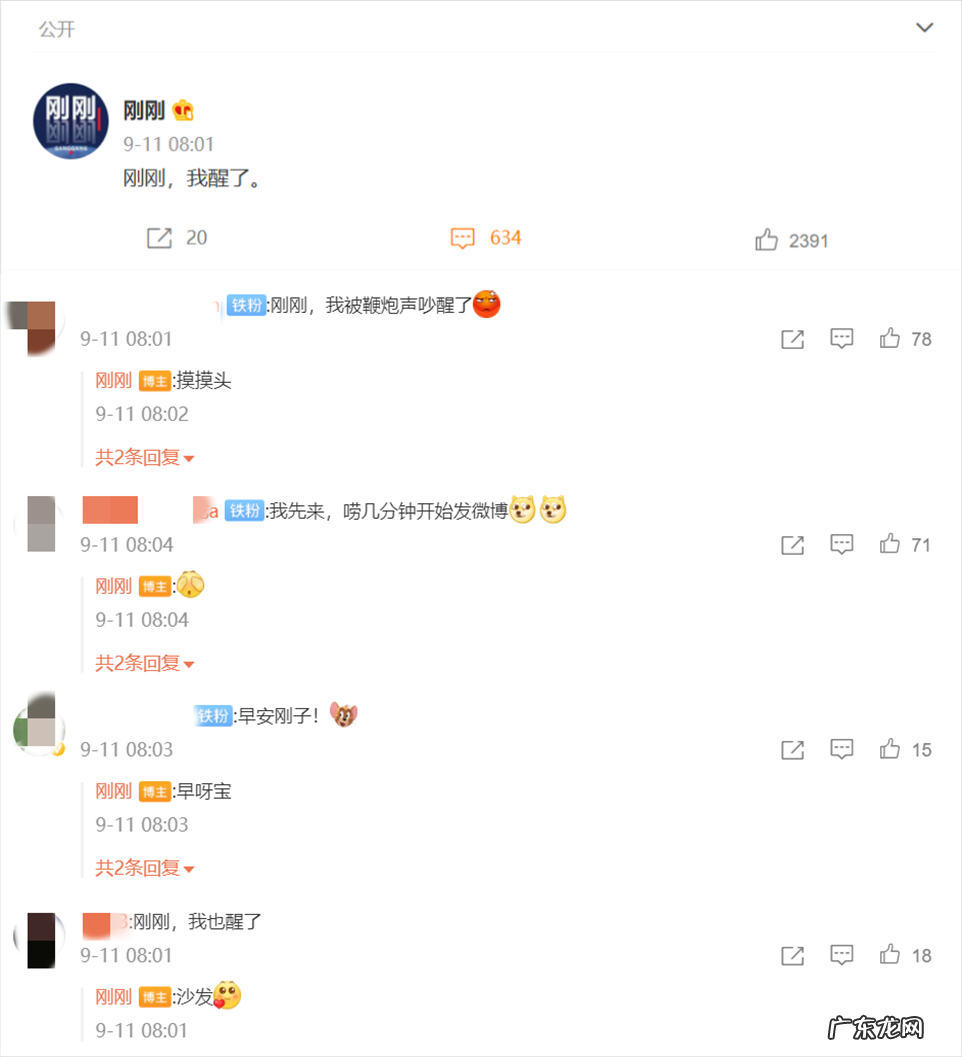Open the reply bubble icon on the 早安刚子 comment
The image size is (962, 1057).
[841, 750]
